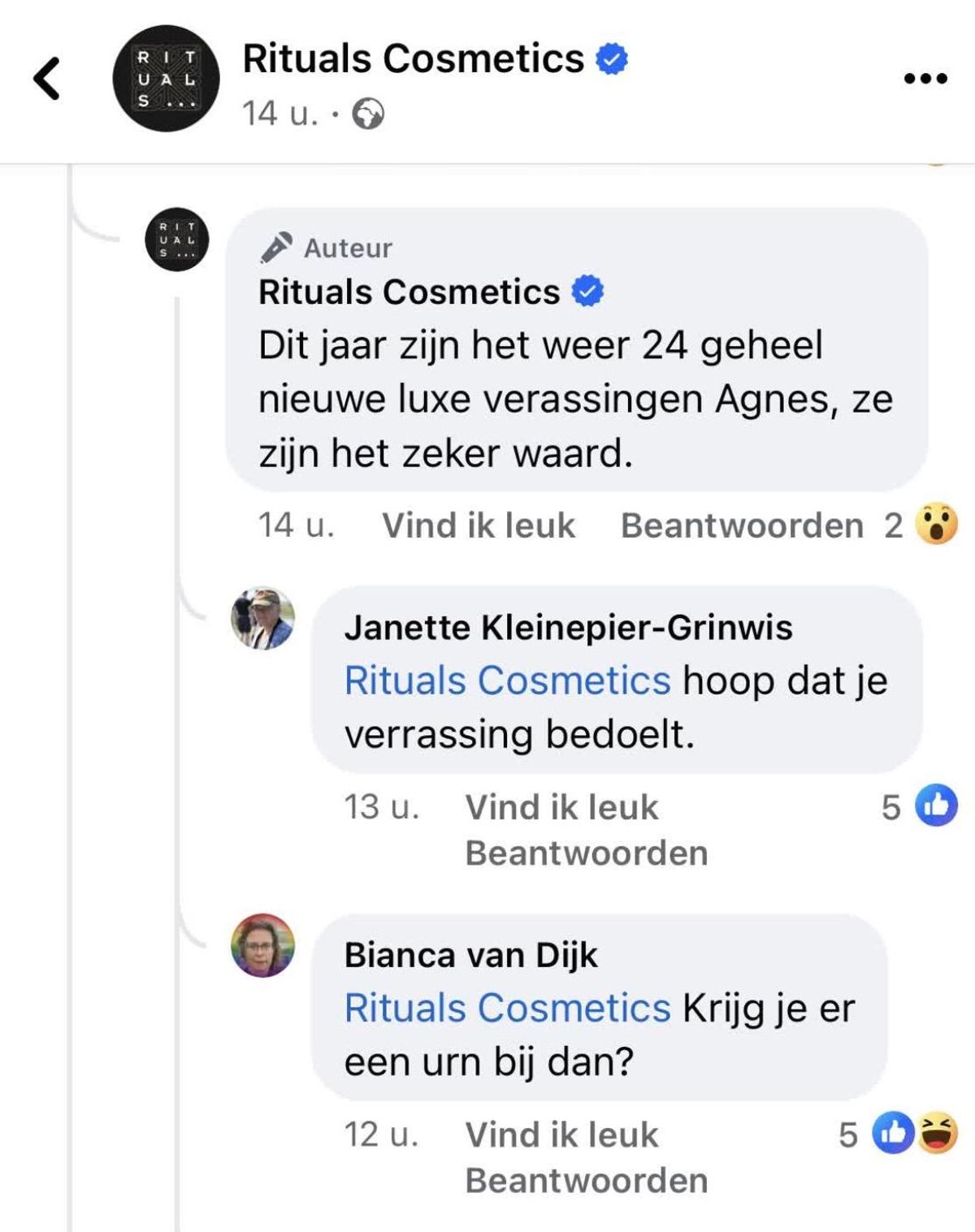This screenshot has width=975, height=1232.
Task: Open Bianca van Dijk's profile via her name
Action: (470, 955)
